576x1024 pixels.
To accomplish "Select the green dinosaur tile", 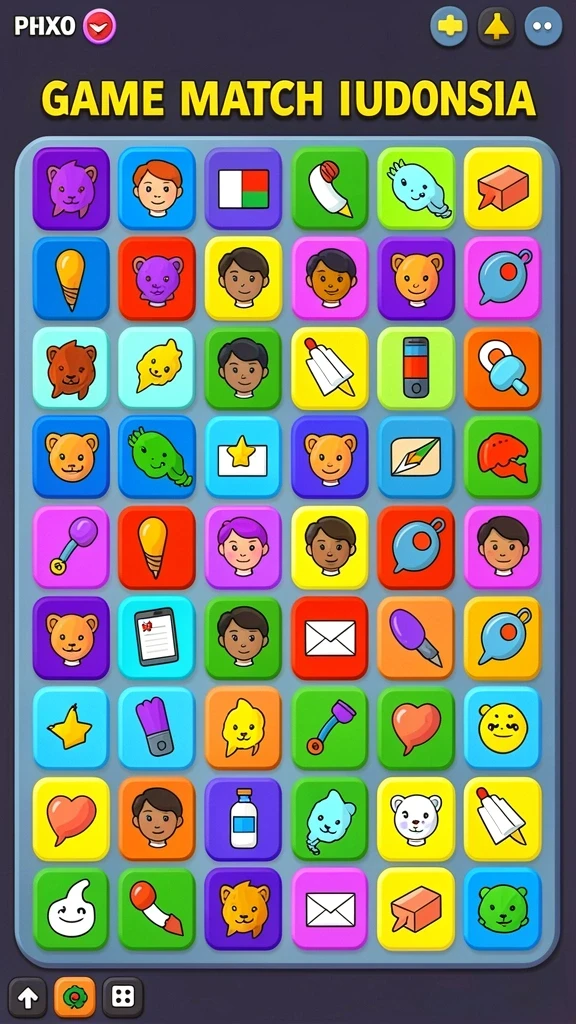I will pyautogui.click(x=157, y=457).
